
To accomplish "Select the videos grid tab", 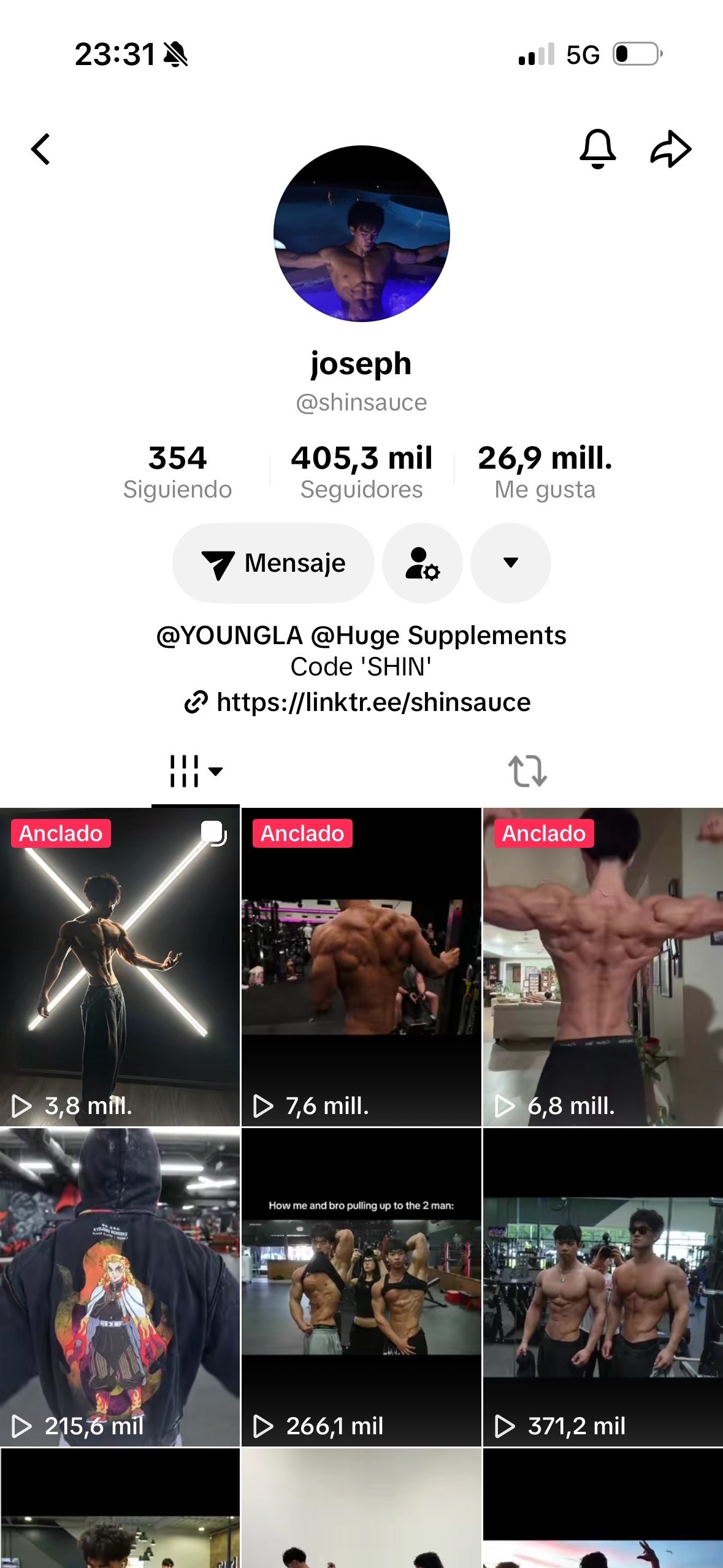I will point(196,771).
